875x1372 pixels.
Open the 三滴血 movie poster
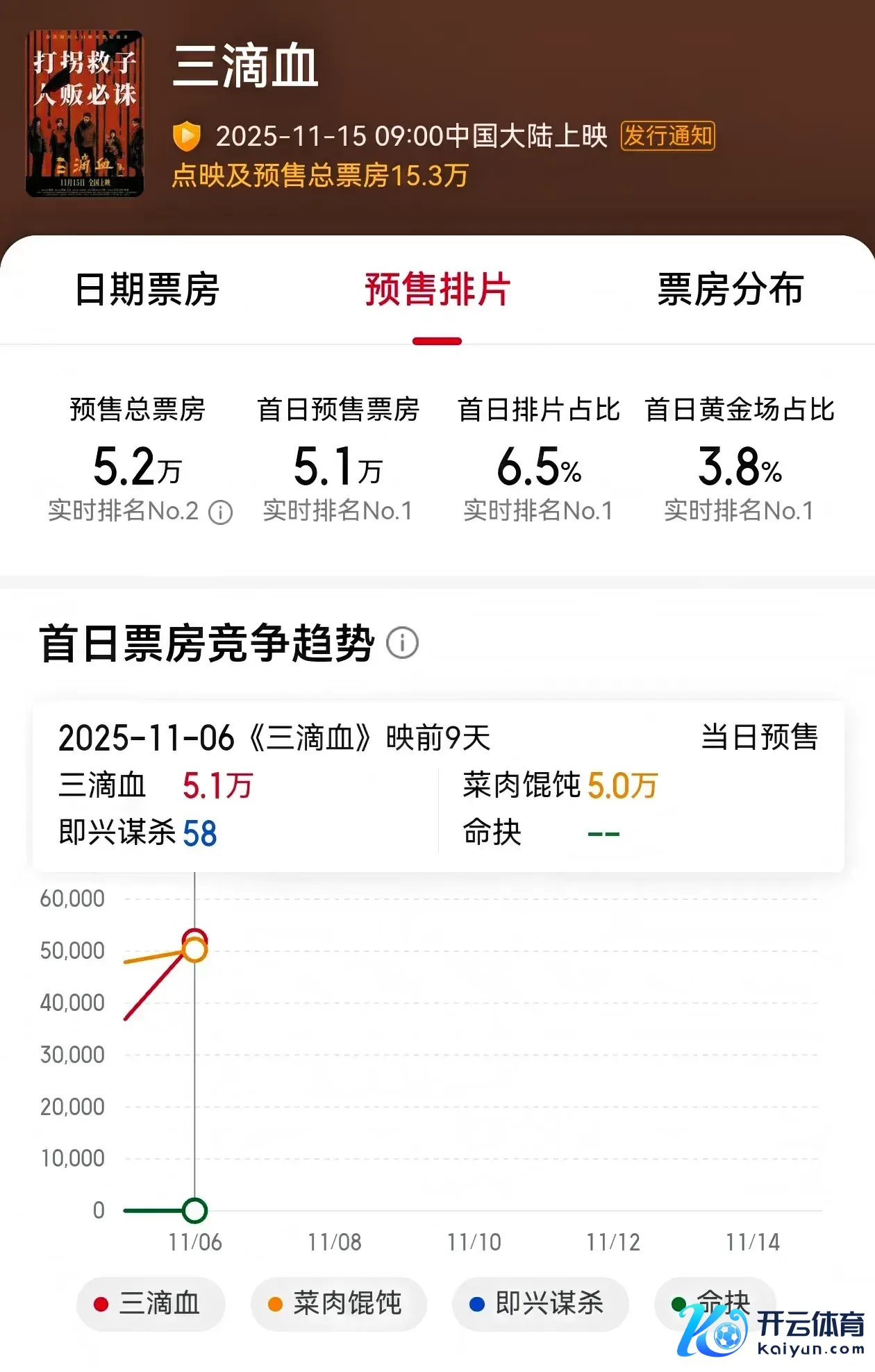[85, 114]
